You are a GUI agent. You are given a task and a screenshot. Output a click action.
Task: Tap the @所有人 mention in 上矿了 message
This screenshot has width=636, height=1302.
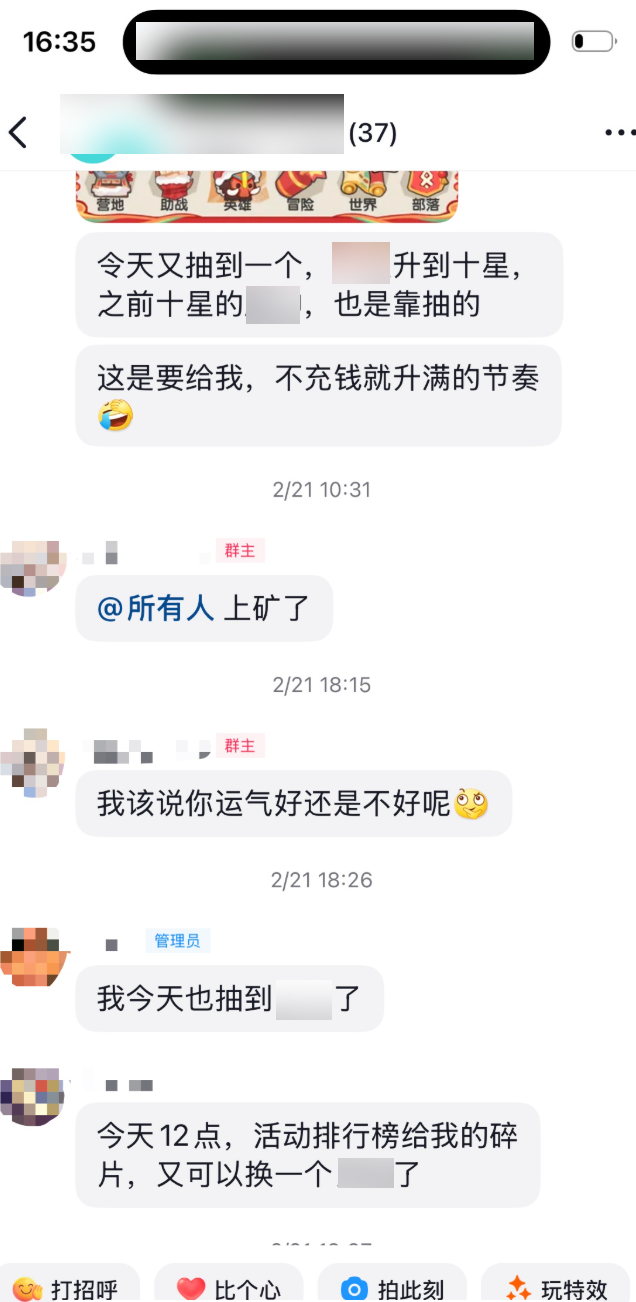click(155, 608)
